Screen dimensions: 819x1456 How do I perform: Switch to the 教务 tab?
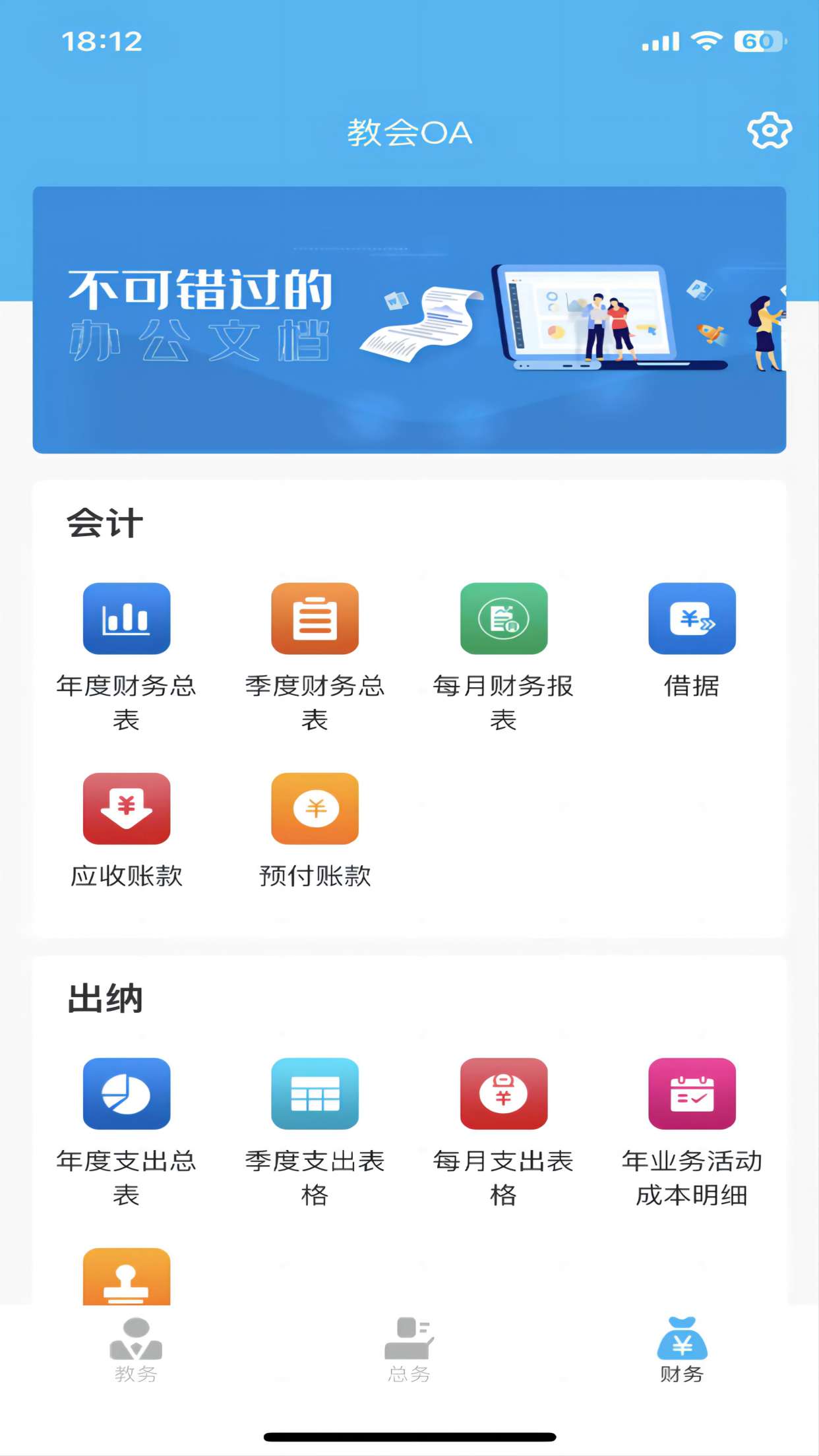[x=136, y=1349]
